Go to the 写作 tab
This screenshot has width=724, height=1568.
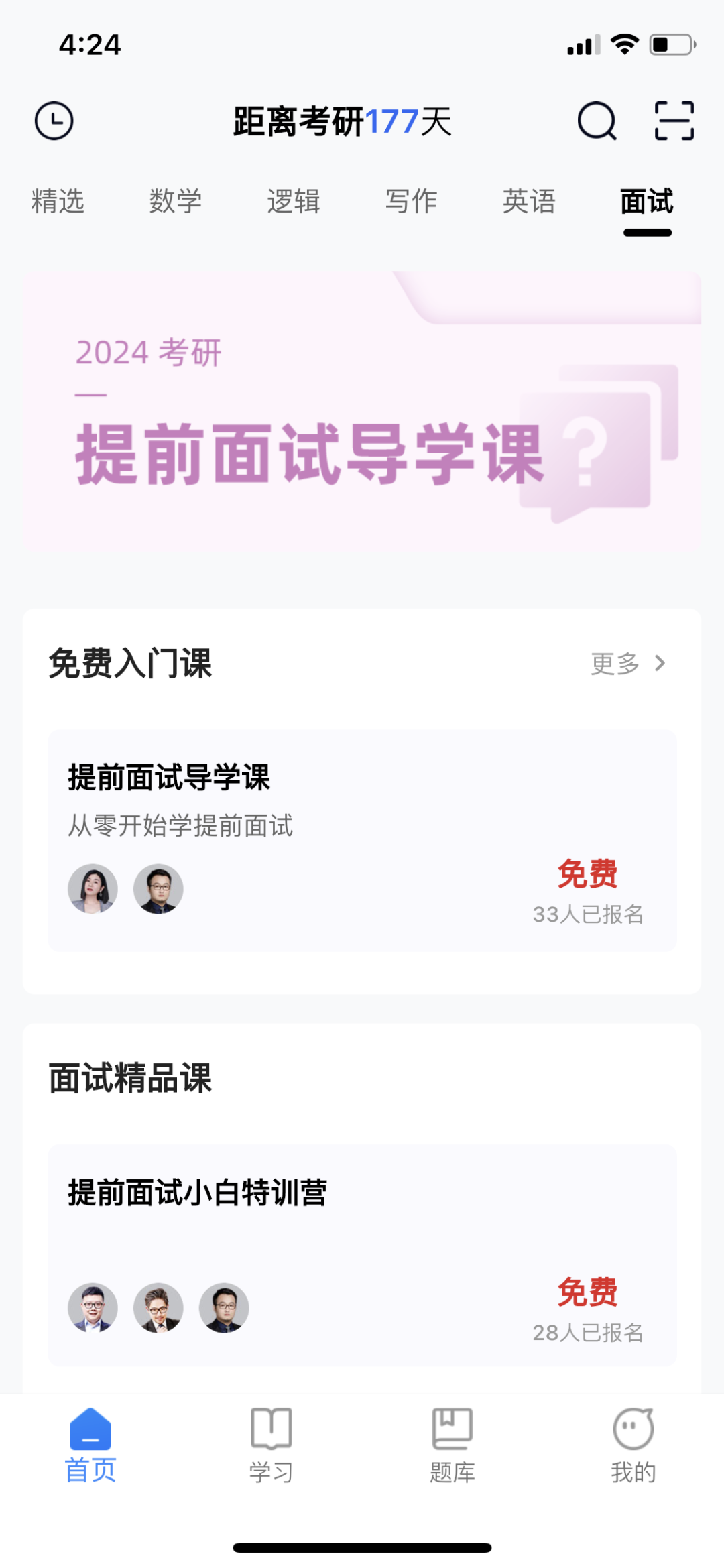(412, 201)
